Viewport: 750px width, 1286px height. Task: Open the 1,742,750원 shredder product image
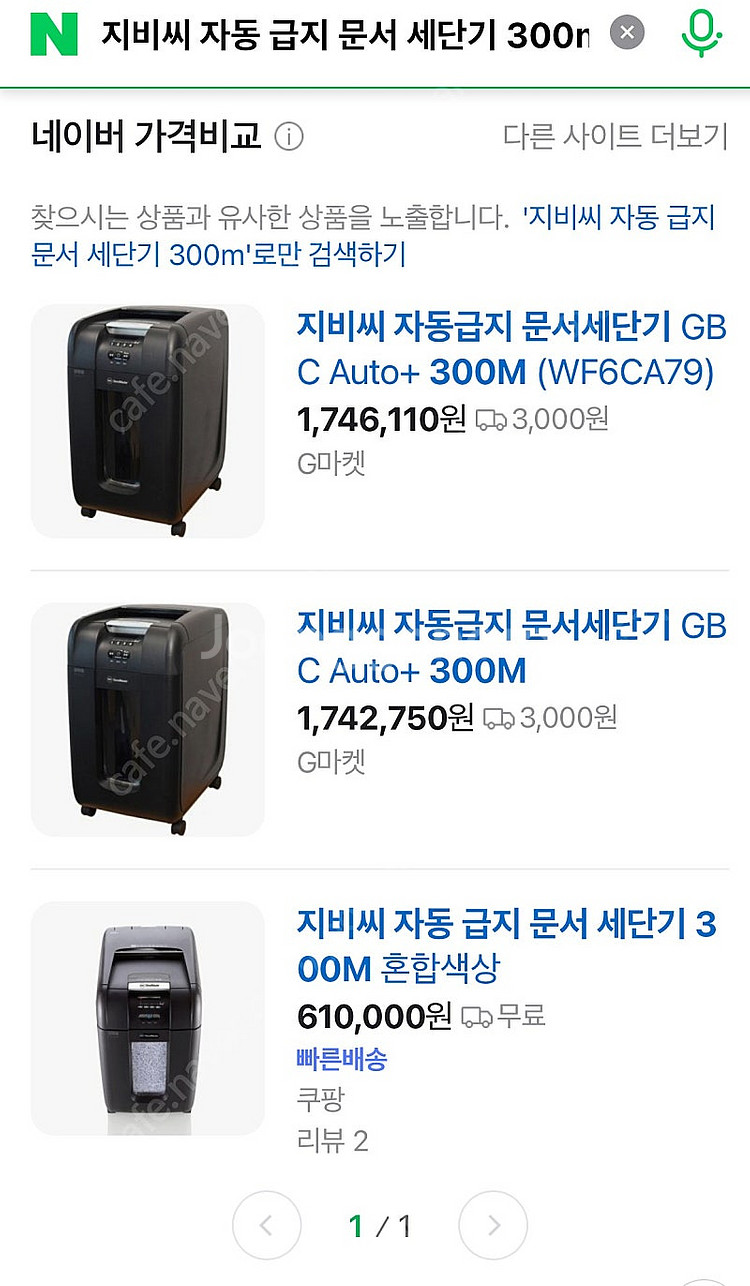pos(147,719)
